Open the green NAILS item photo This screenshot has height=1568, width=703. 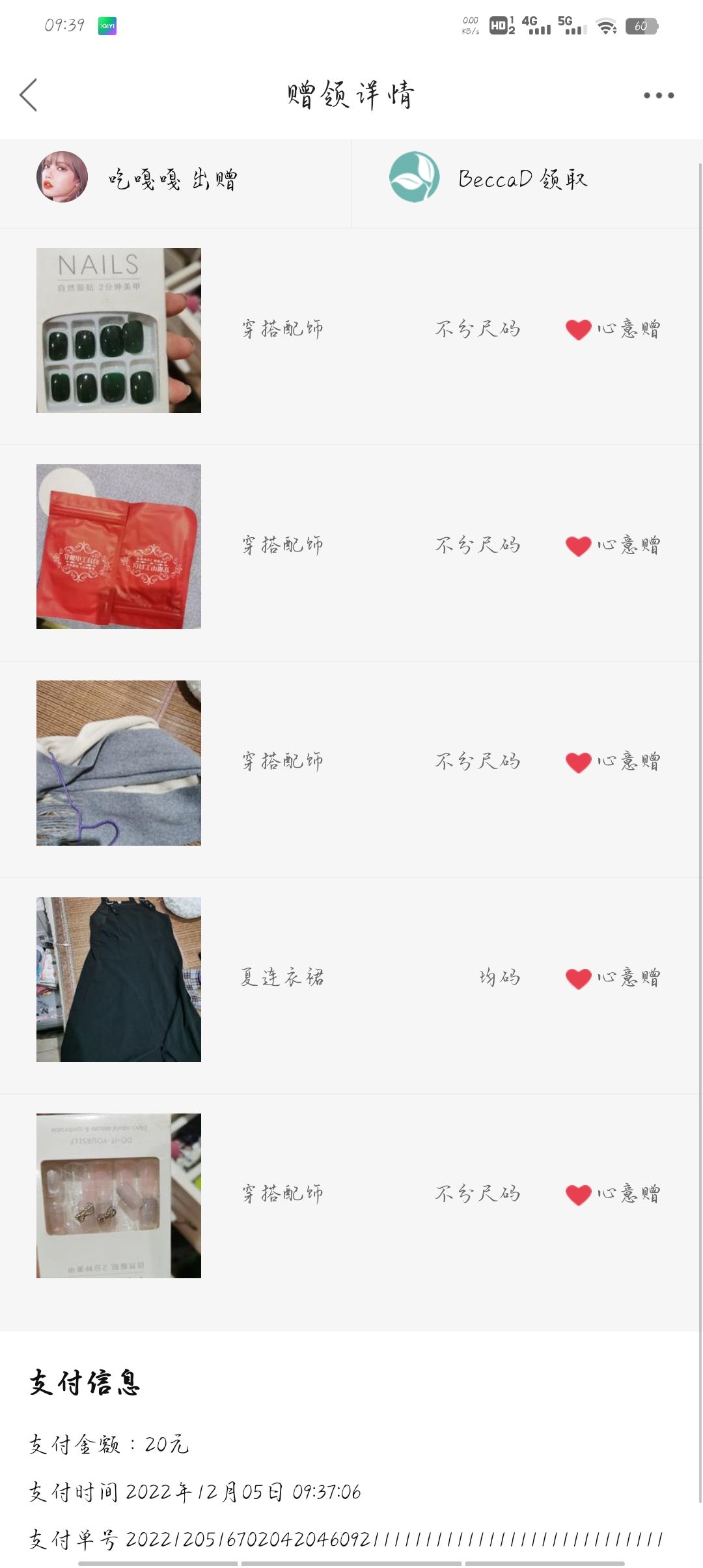[118, 330]
